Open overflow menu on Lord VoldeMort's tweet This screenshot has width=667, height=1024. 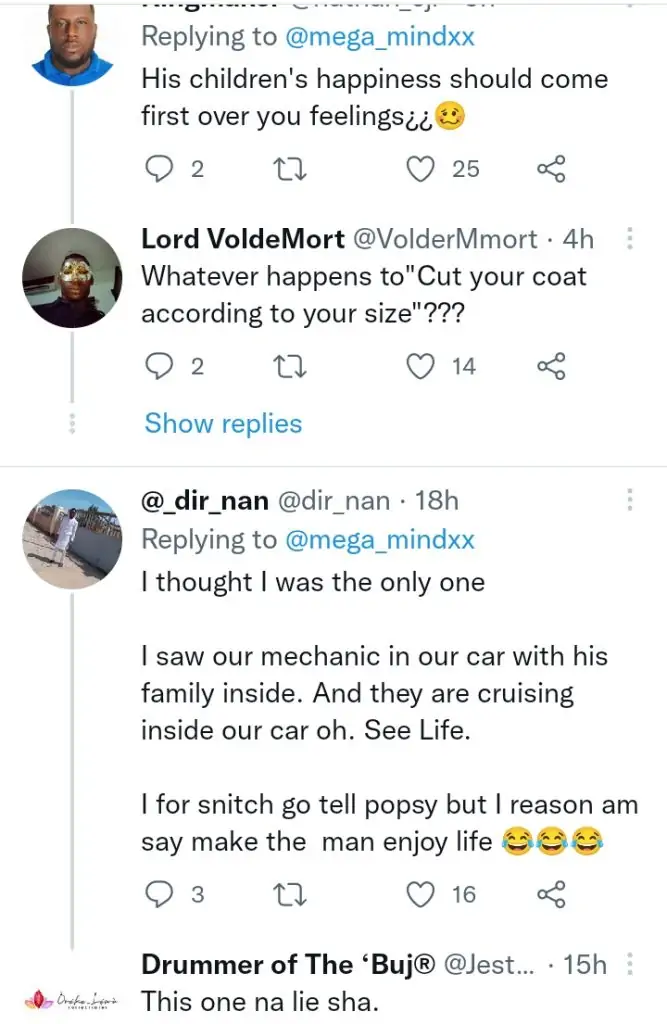click(x=630, y=239)
